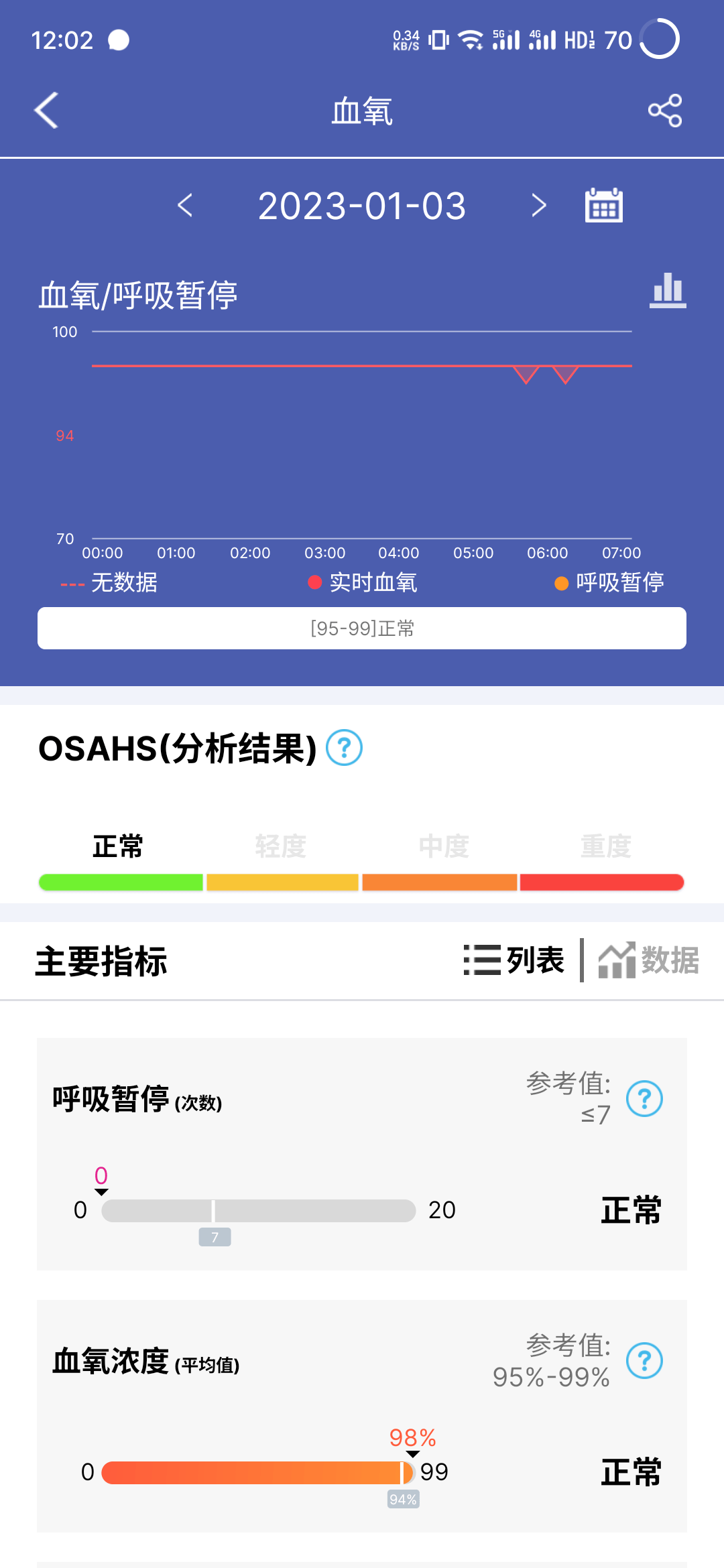
Task: Switch to the 数据 data view
Action: pos(648,960)
